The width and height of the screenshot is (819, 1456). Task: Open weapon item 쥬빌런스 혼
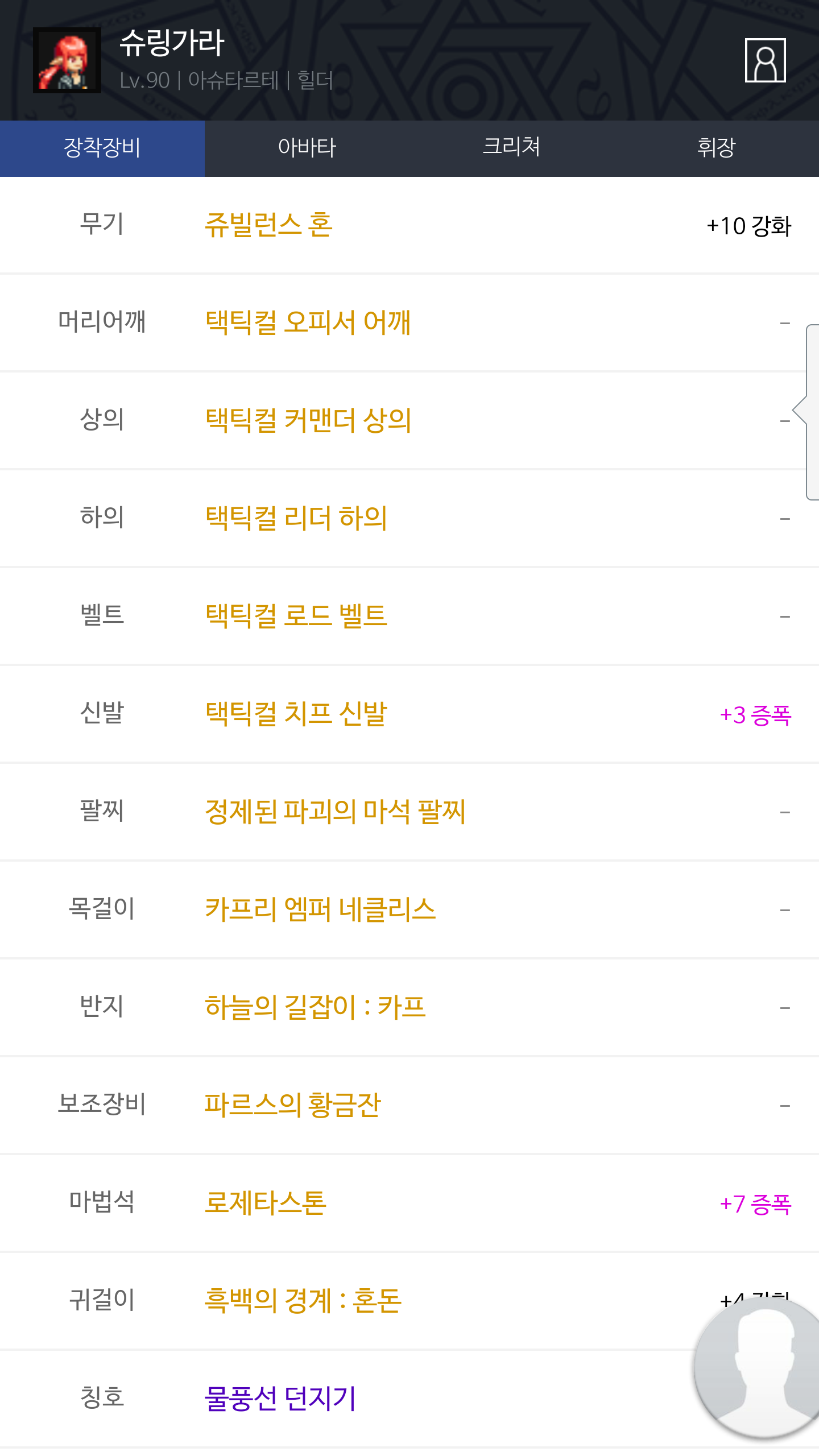click(x=268, y=225)
